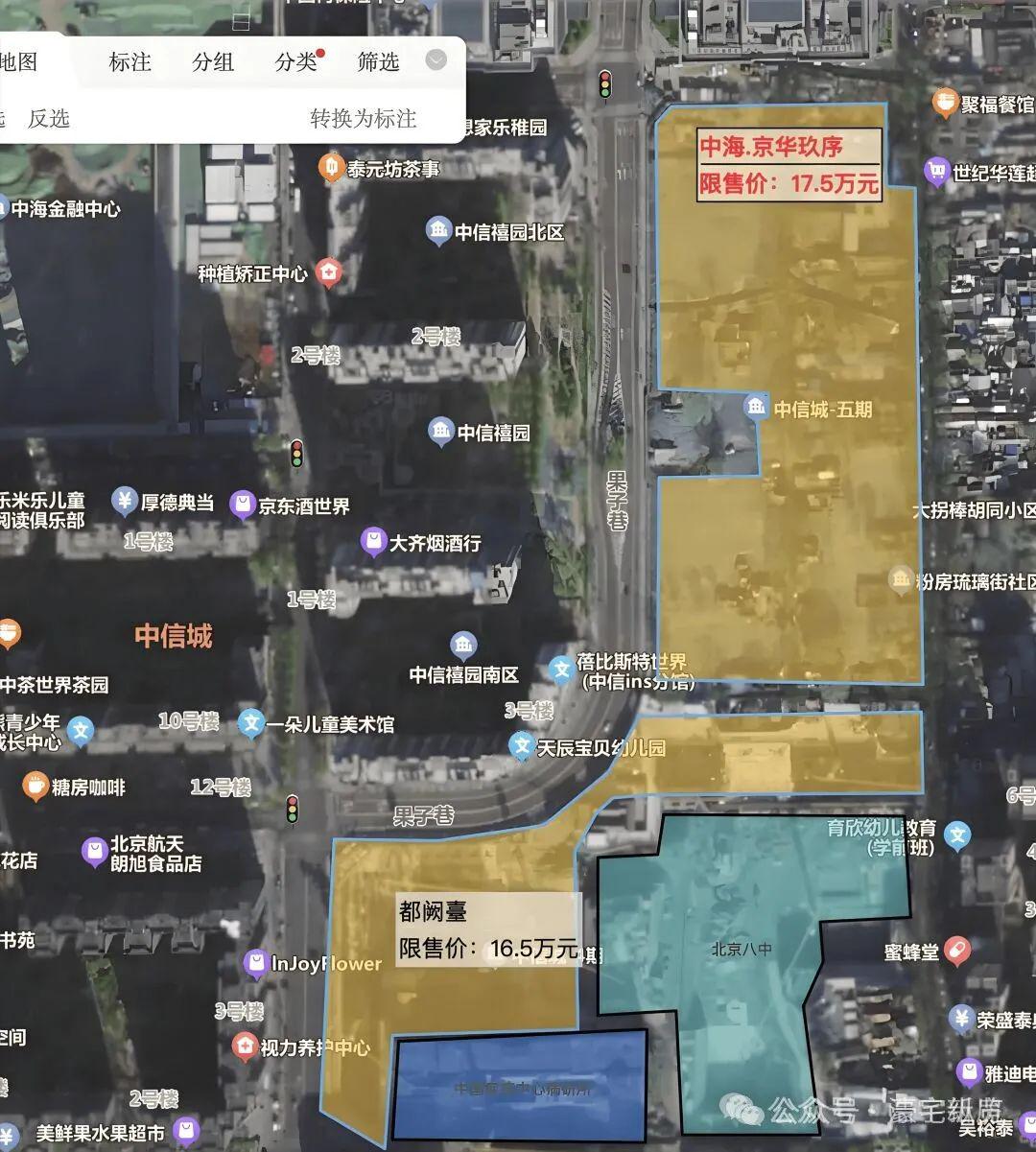The width and height of the screenshot is (1036, 1152).
Task: Open the 世纪华莲超市 map marker
Action: (937, 174)
